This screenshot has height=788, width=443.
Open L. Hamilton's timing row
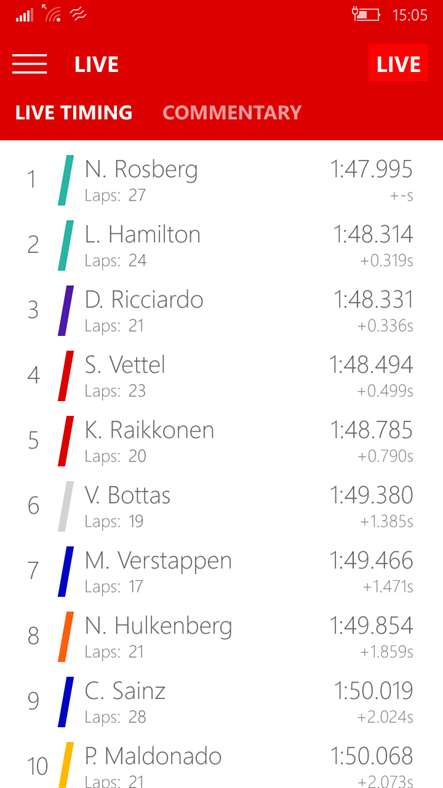[x=222, y=245]
